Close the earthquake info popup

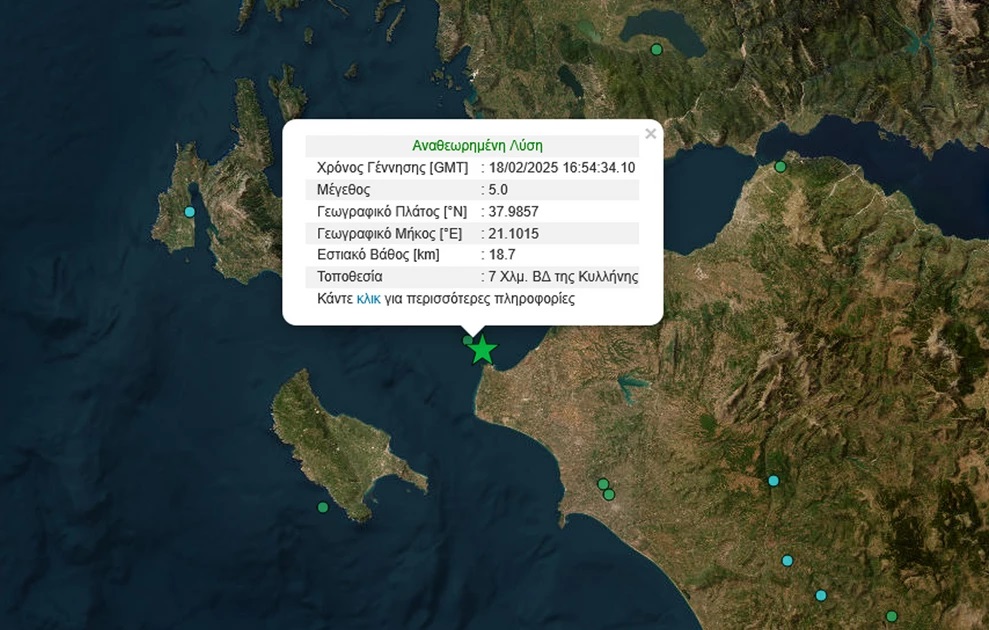click(650, 133)
